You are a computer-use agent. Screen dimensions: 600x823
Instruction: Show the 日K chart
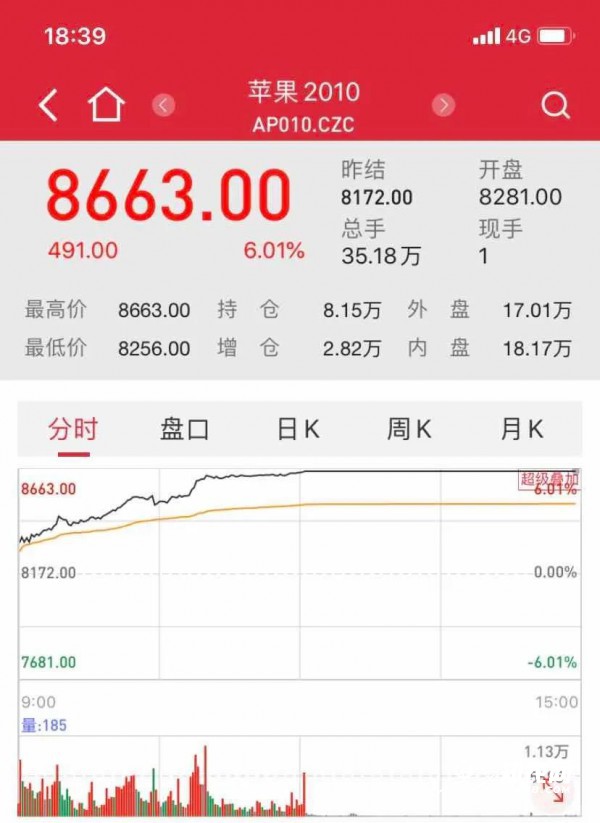tap(298, 430)
